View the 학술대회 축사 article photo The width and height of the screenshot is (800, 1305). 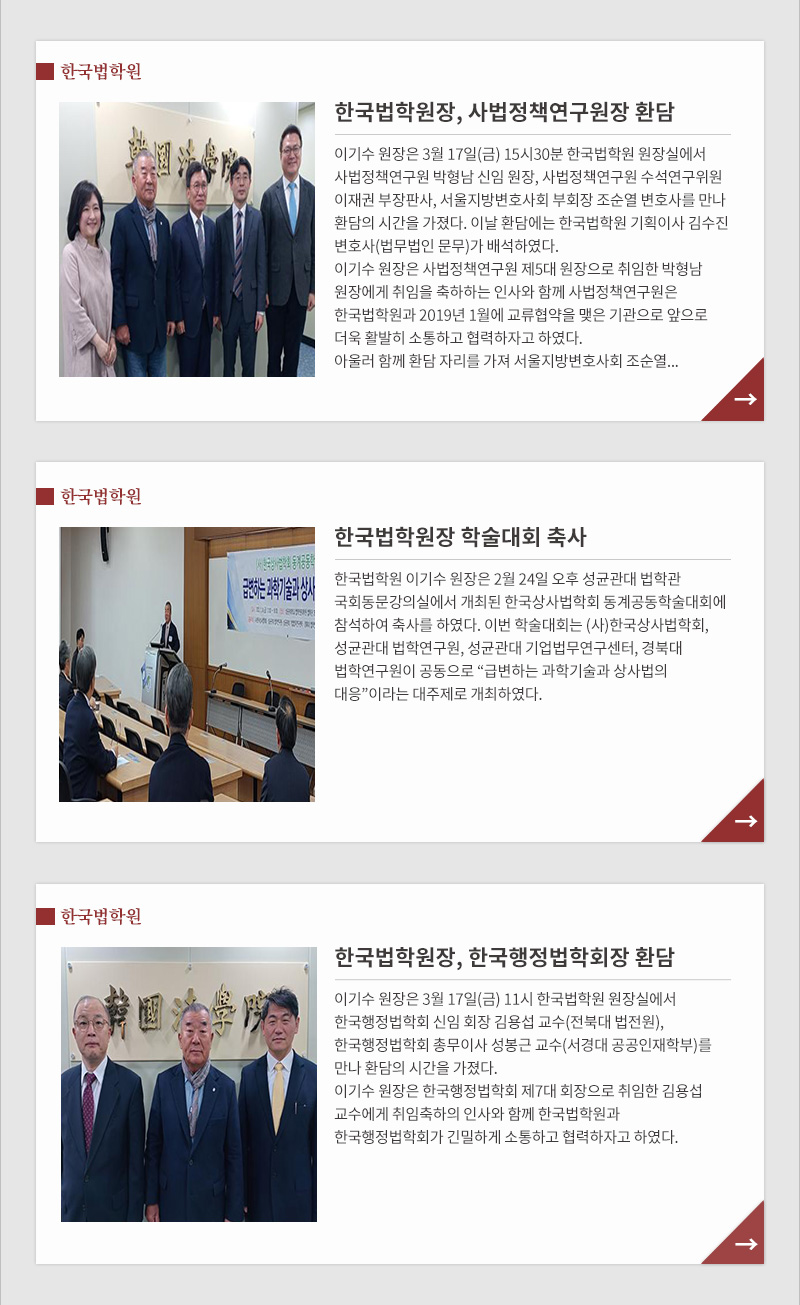click(x=187, y=664)
